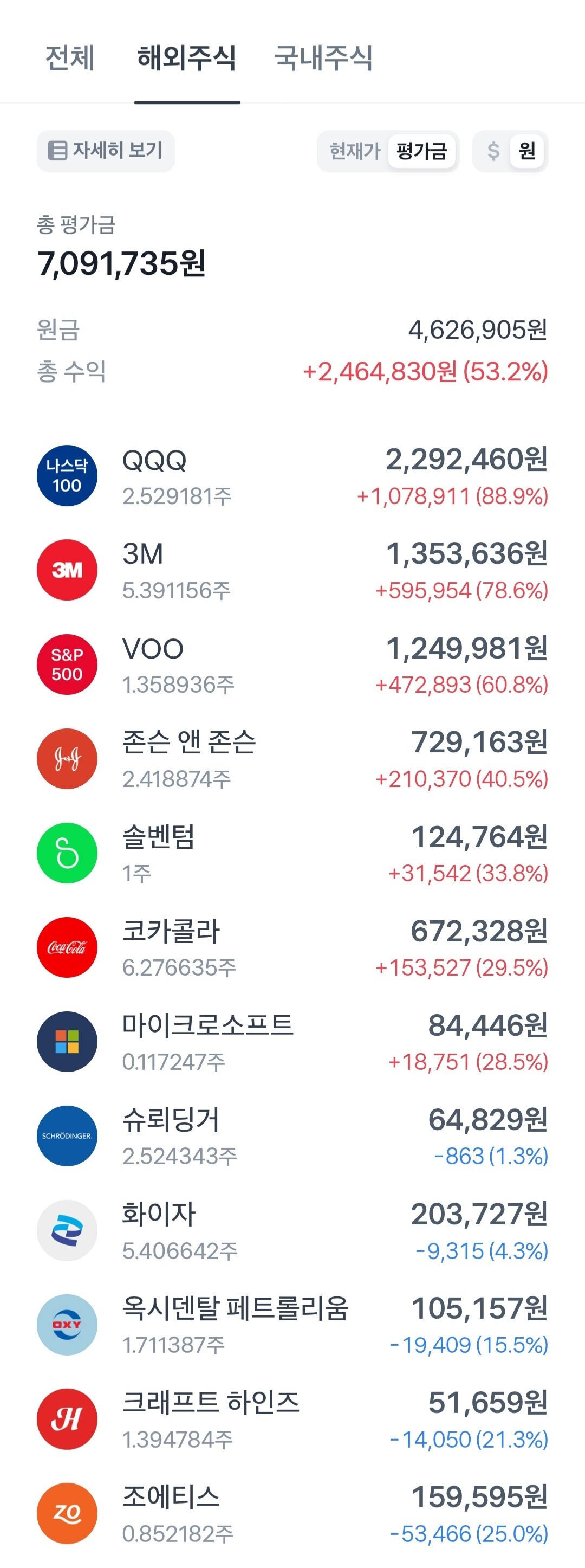Select the 평가금 option
The width and height of the screenshot is (585, 1568).
[x=422, y=151]
